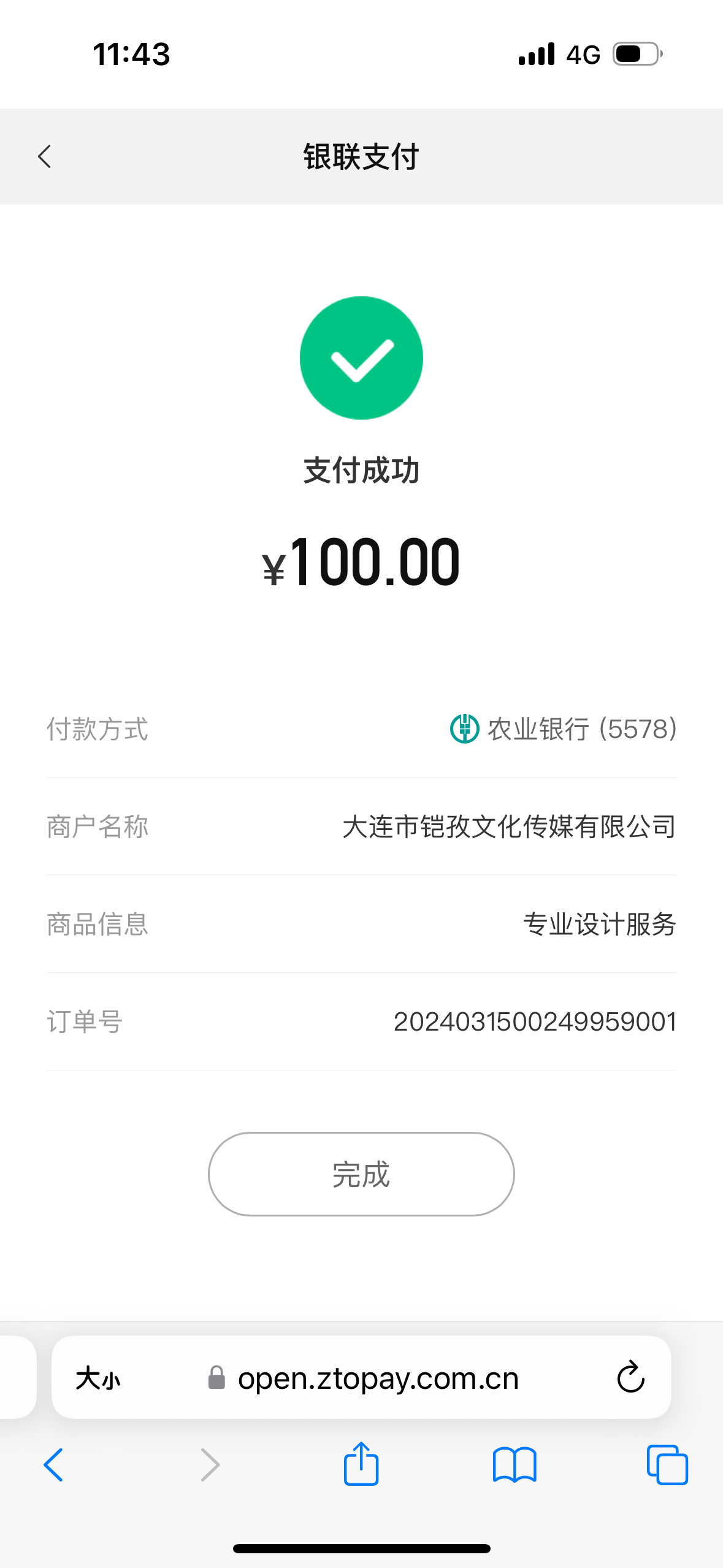Select the open.ztopay.com.cn address bar
Screen dimensions: 723x1568
coord(378,1378)
